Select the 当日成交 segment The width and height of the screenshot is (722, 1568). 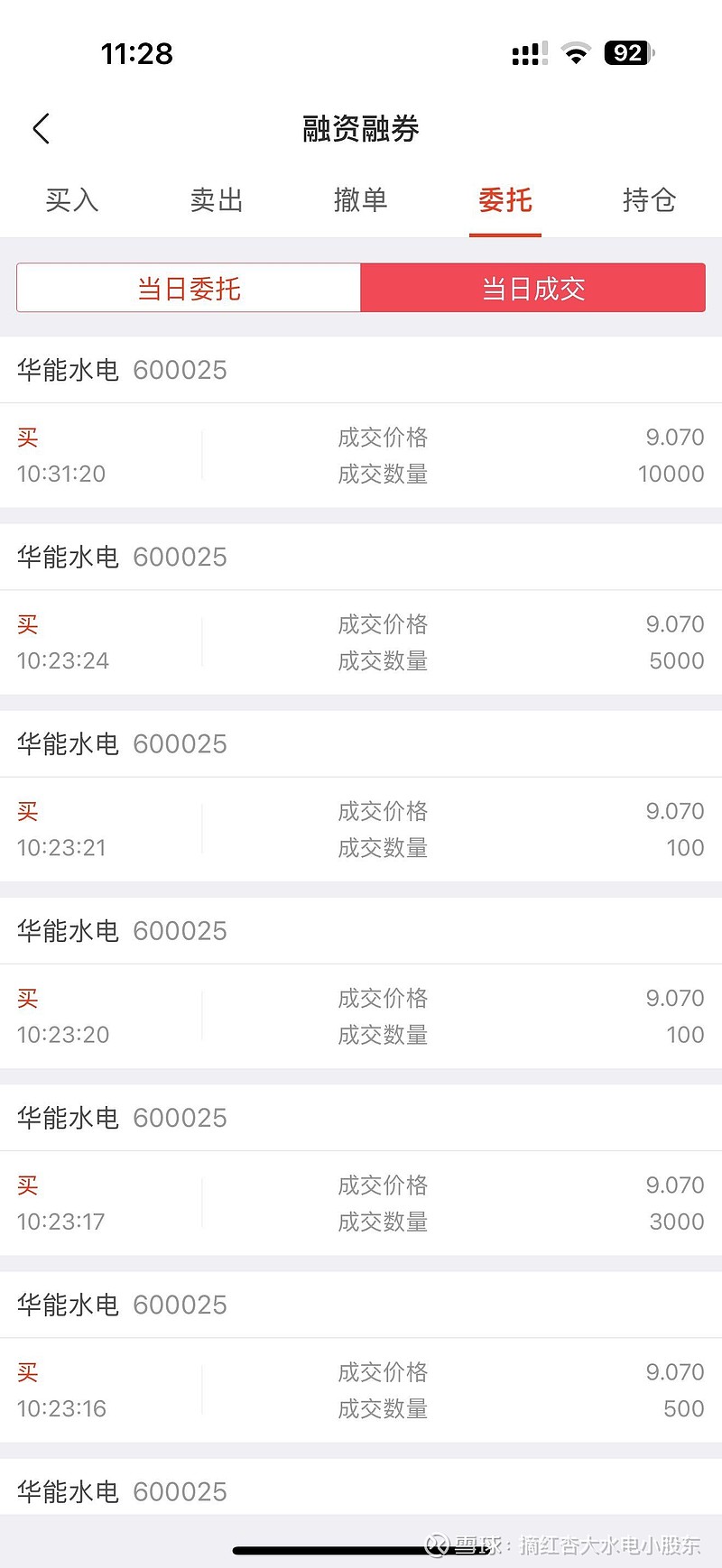[533, 288]
